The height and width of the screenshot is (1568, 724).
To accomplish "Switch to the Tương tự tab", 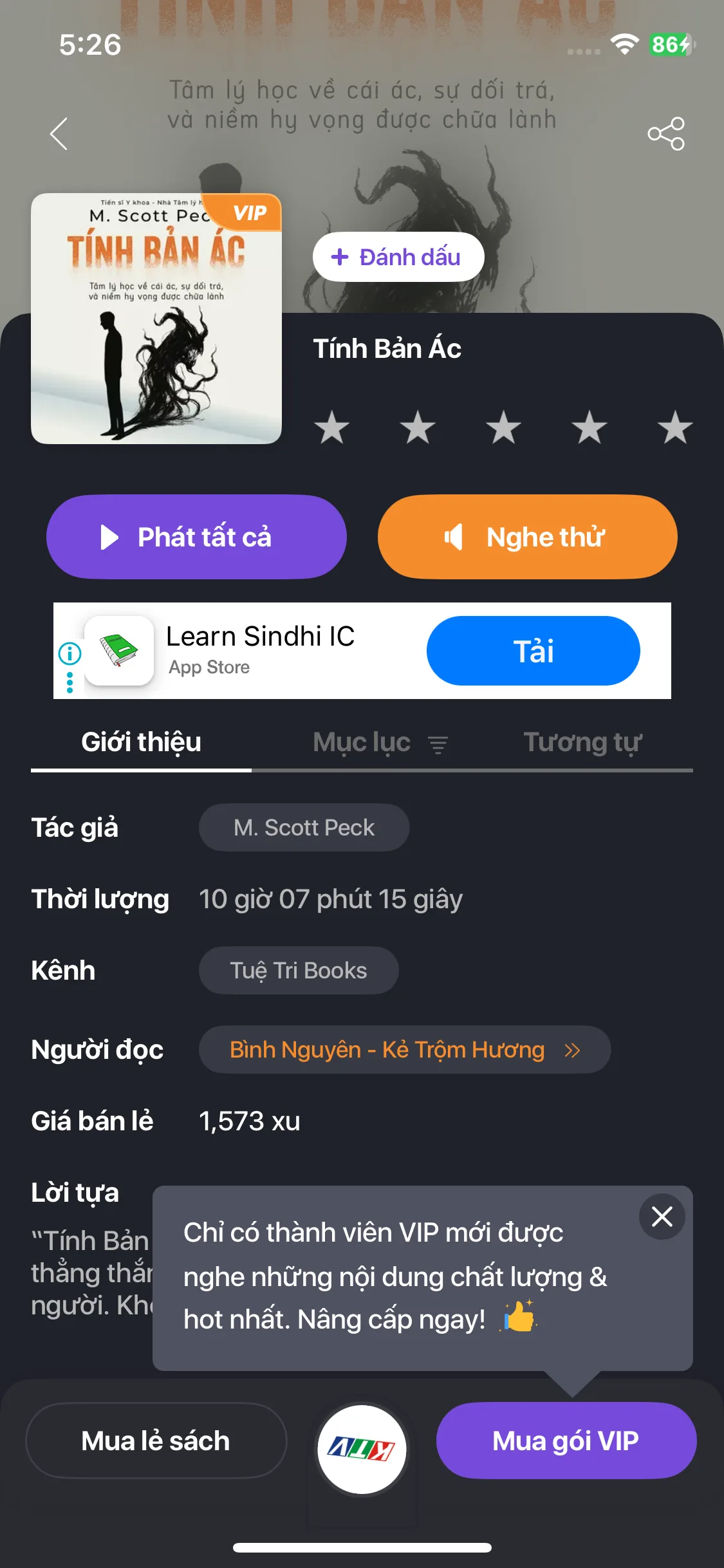I will [582, 742].
